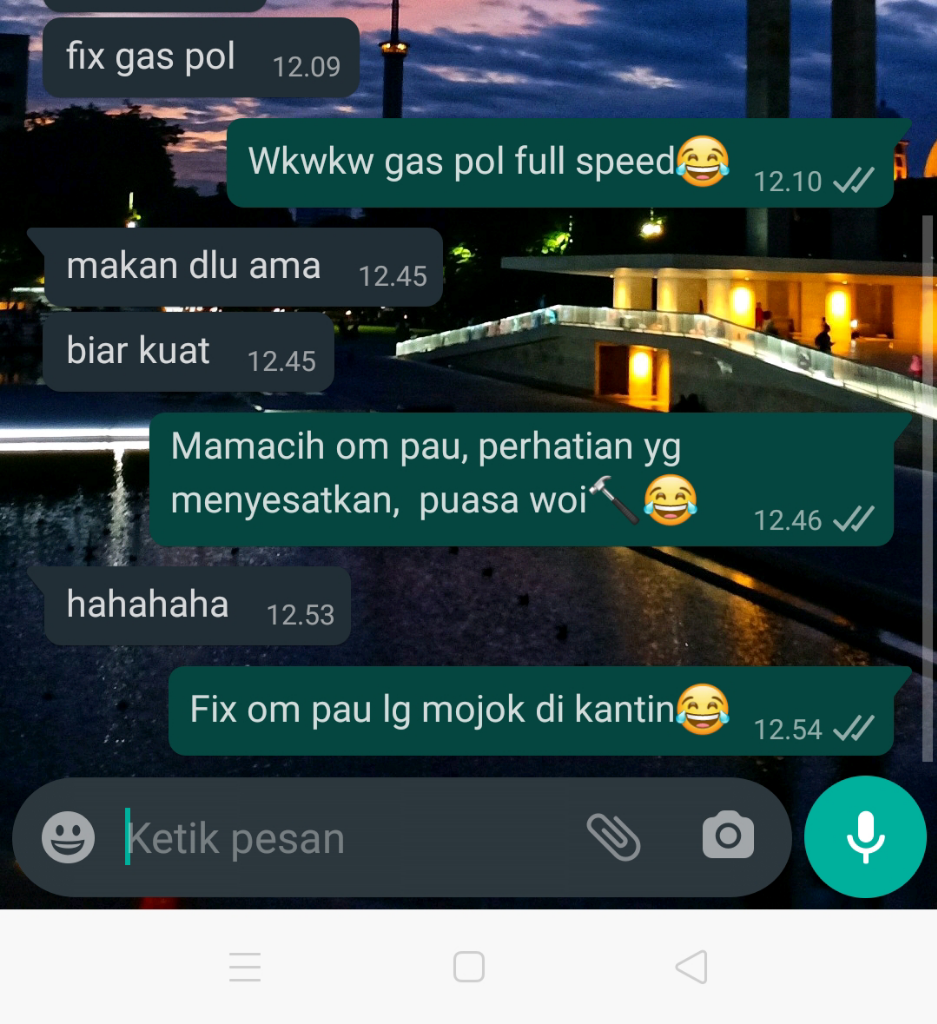Tap the Android home button
Viewport: 937px width, 1024px height.
coord(468,967)
